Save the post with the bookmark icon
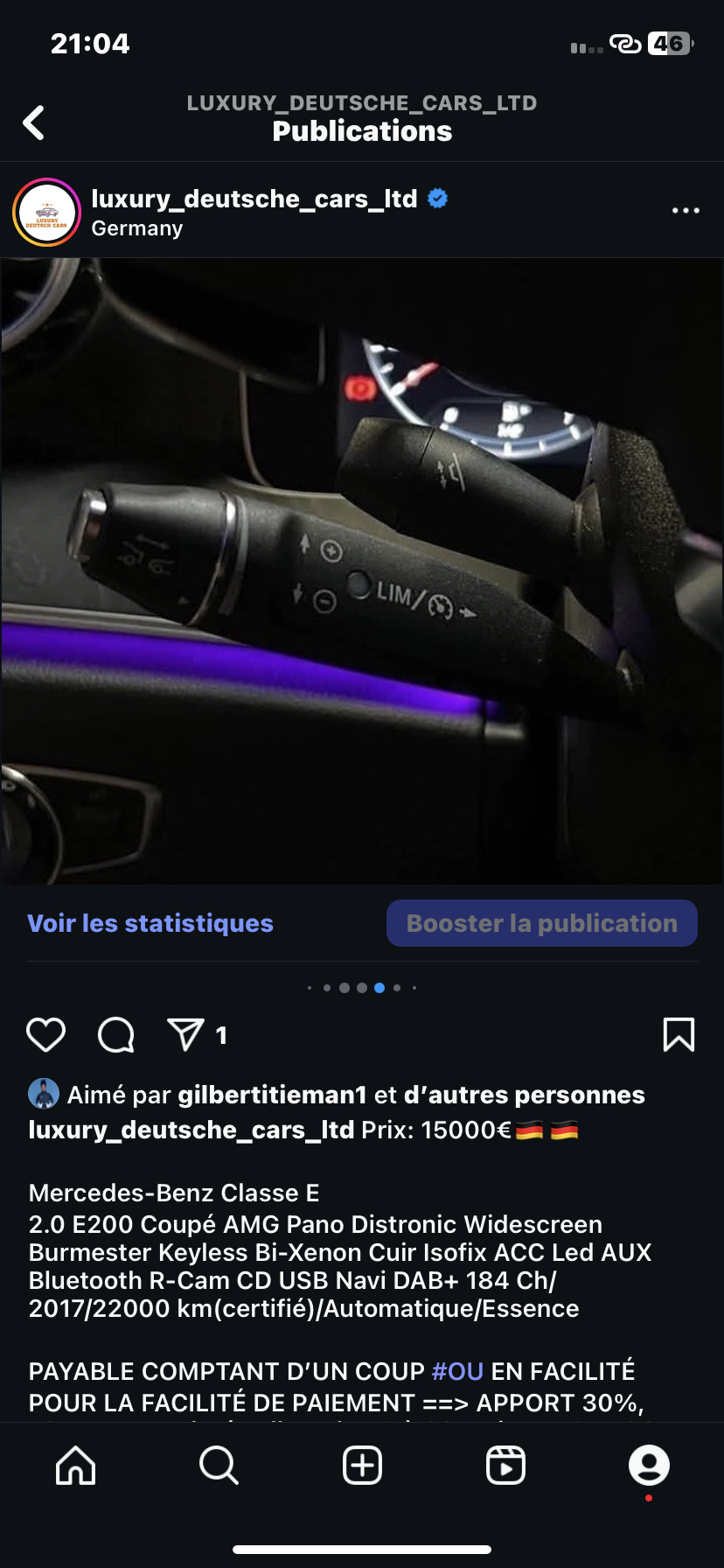724x1568 pixels. (679, 1035)
